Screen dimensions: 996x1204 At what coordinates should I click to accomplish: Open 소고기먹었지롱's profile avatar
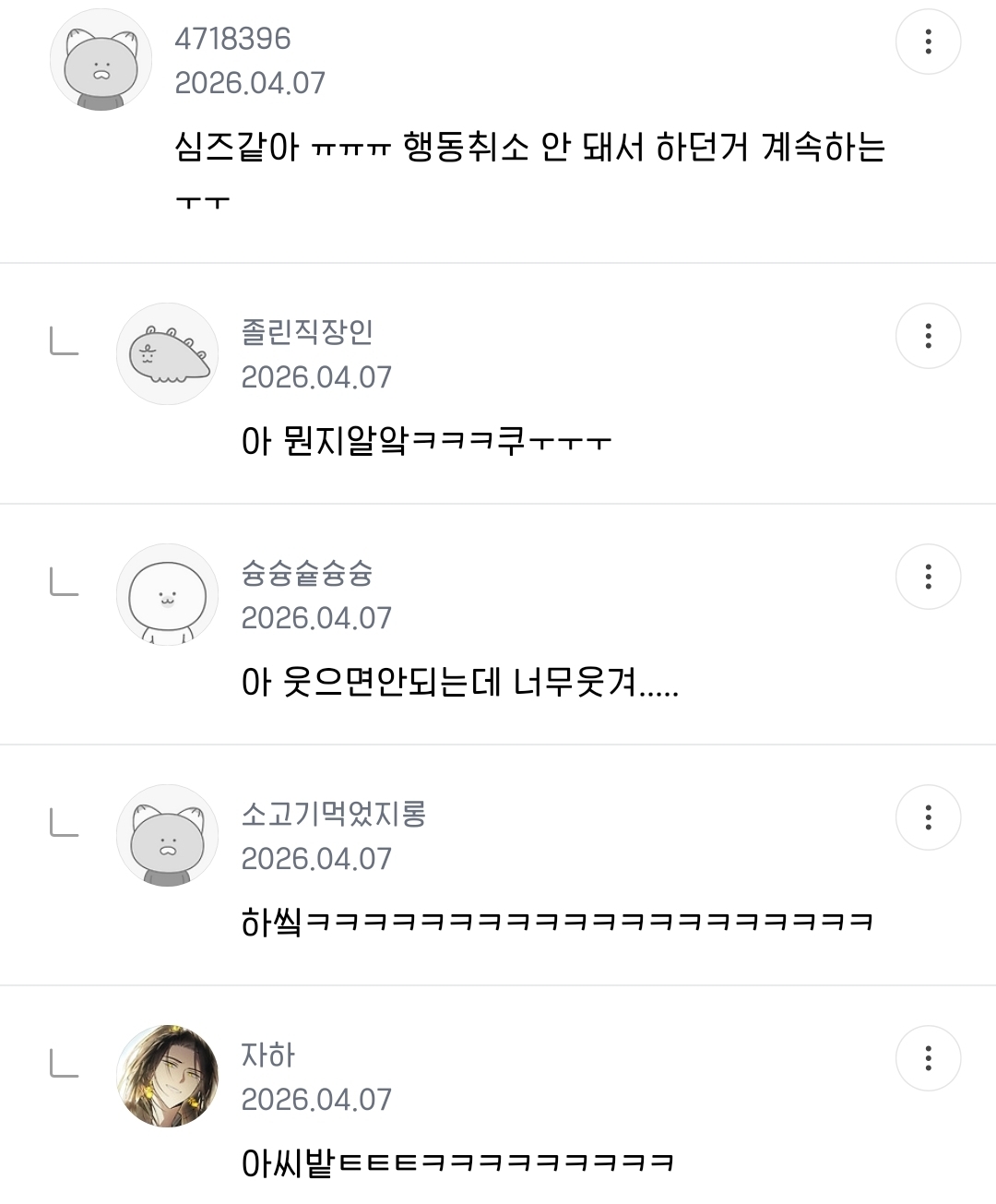click(167, 836)
